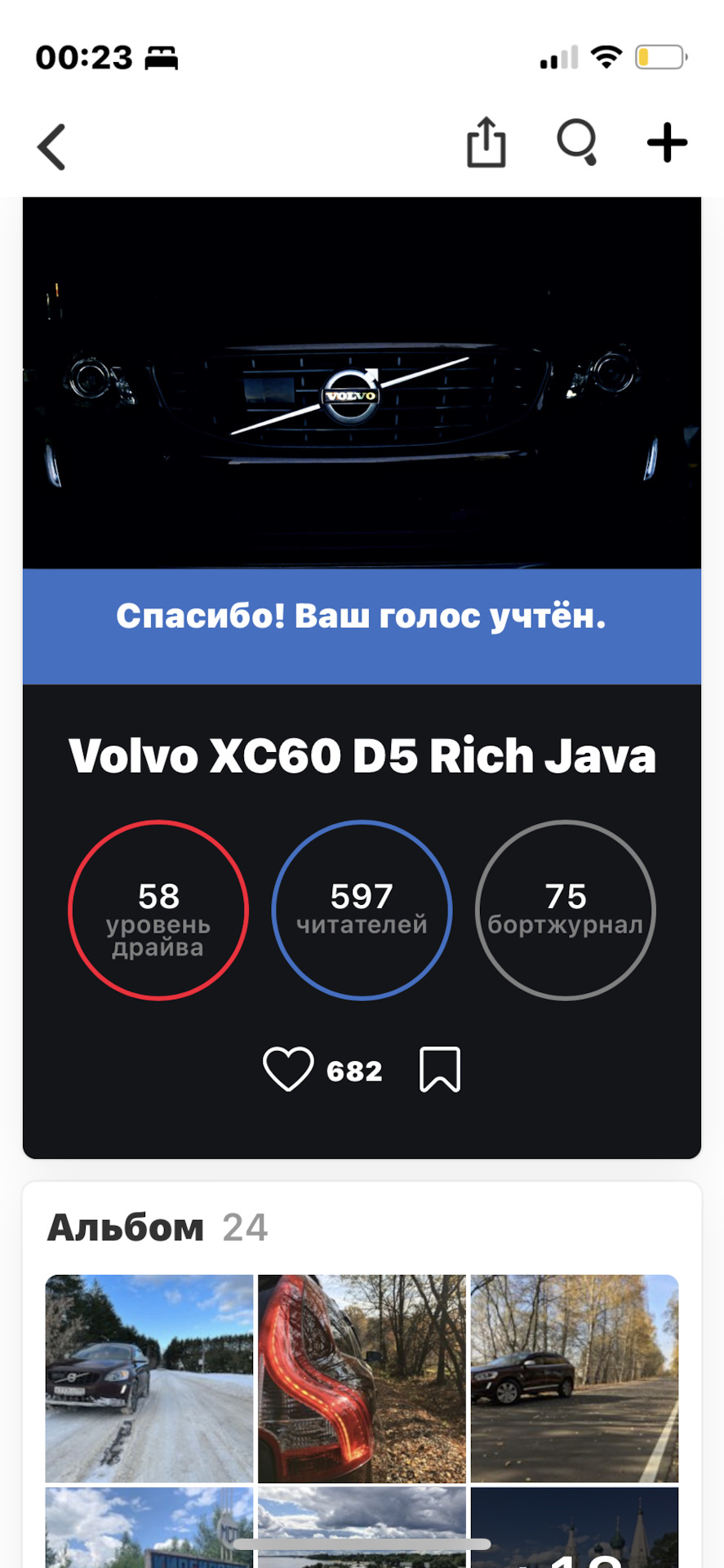This screenshot has height=1568, width=724.
Task: Open the share sheet via share icon
Action: pyautogui.click(x=486, y=142)
